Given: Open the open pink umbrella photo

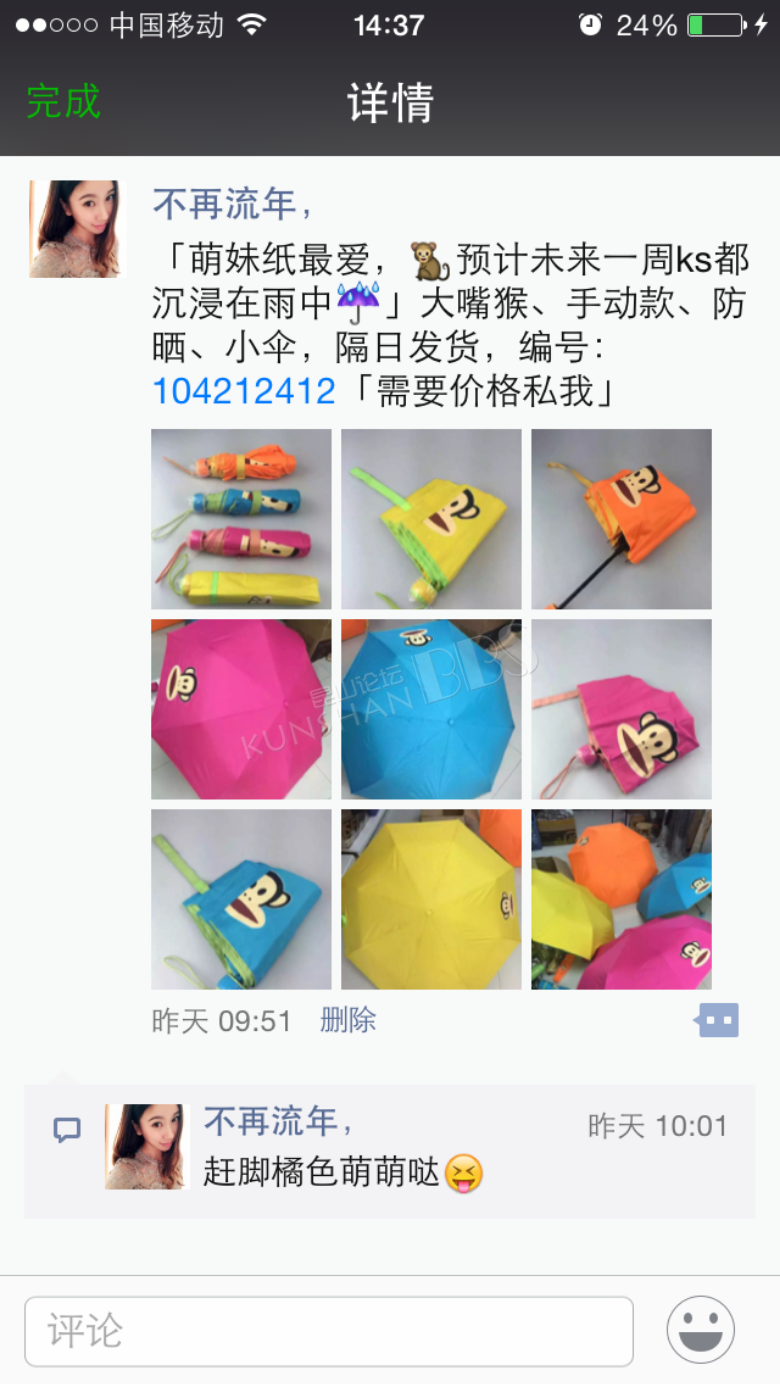Looking at the screenshot, I should [241, 709].
